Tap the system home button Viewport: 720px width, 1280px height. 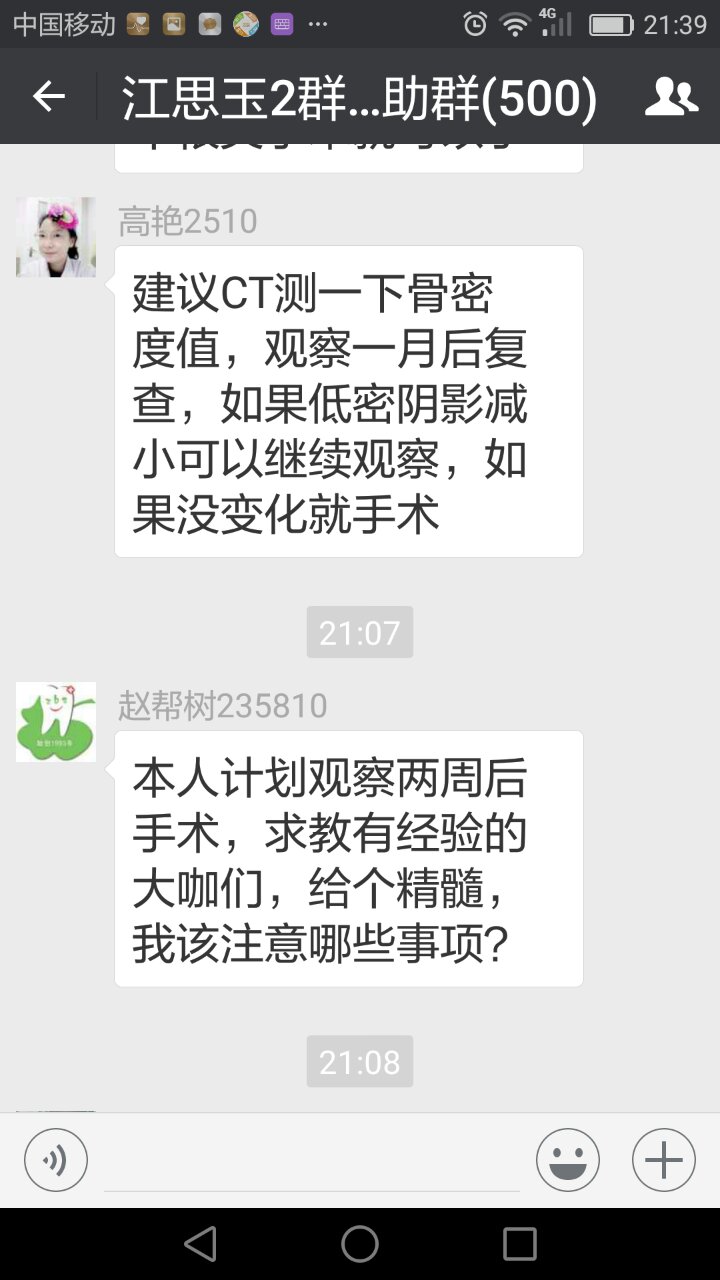pyautogui.click(x=360, y=1244)
